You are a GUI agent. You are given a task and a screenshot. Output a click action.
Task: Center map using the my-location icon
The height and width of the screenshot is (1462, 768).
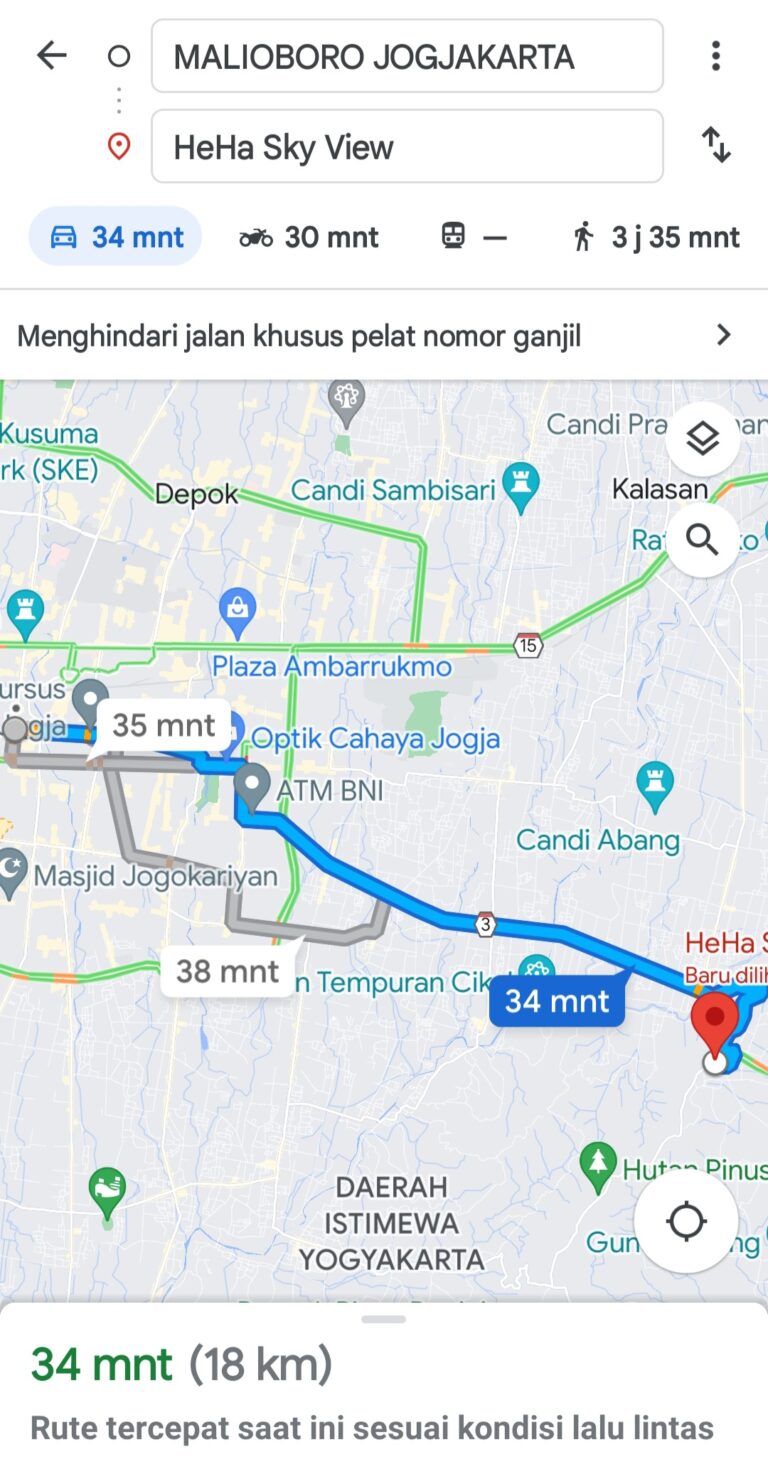686,1221
